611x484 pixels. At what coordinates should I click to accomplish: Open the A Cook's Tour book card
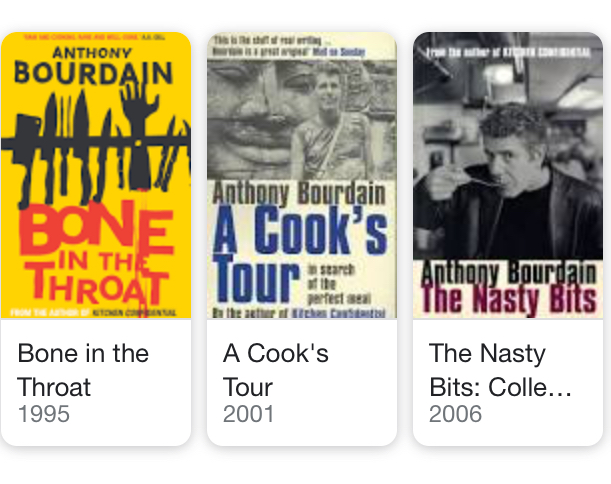point(301,240)
